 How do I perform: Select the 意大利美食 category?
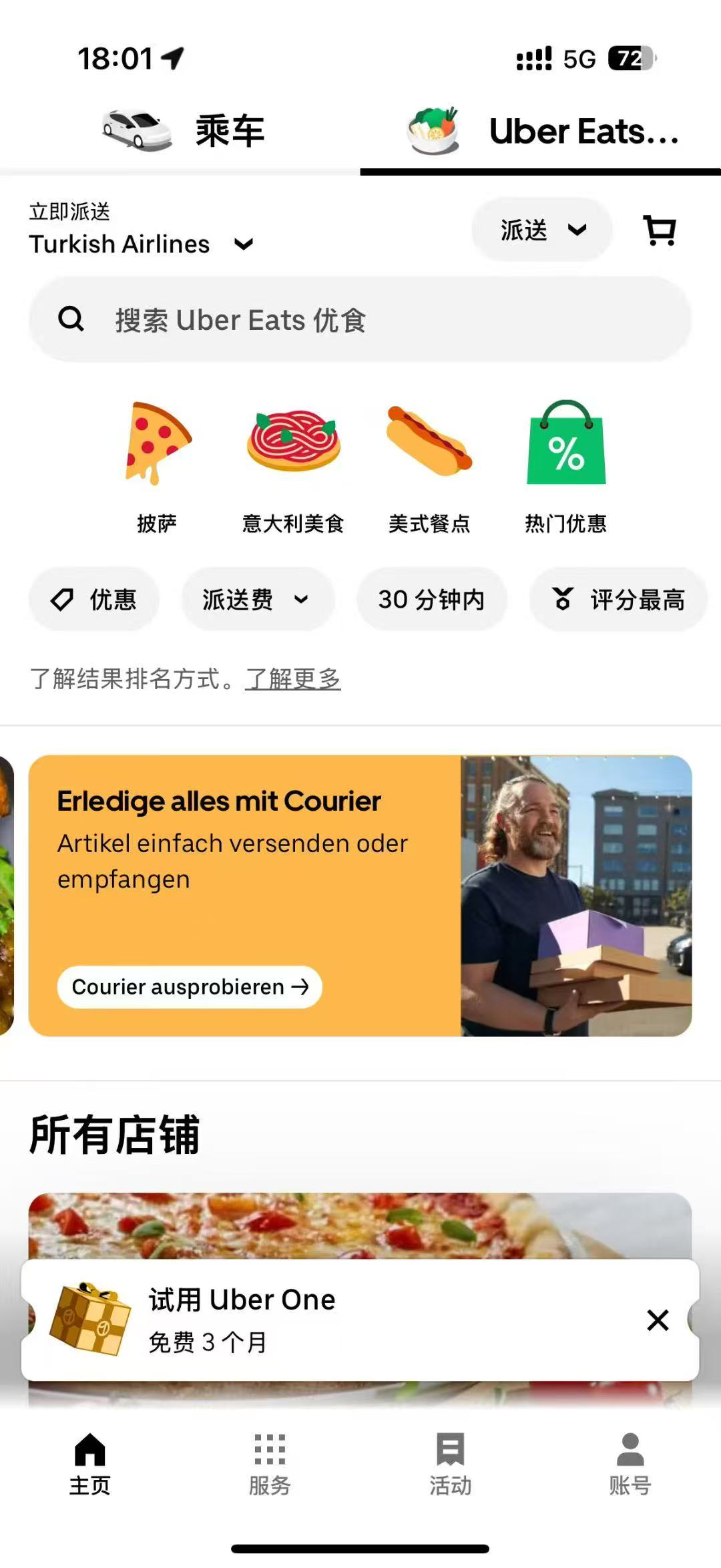[x=293, y=467]
